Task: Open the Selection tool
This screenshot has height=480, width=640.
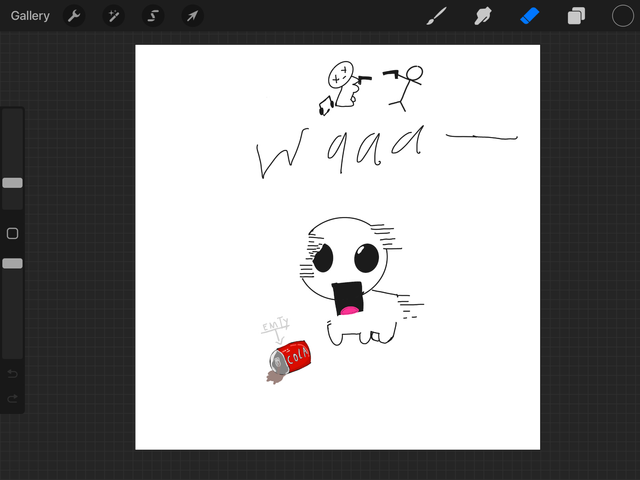Action: (153, 16)
